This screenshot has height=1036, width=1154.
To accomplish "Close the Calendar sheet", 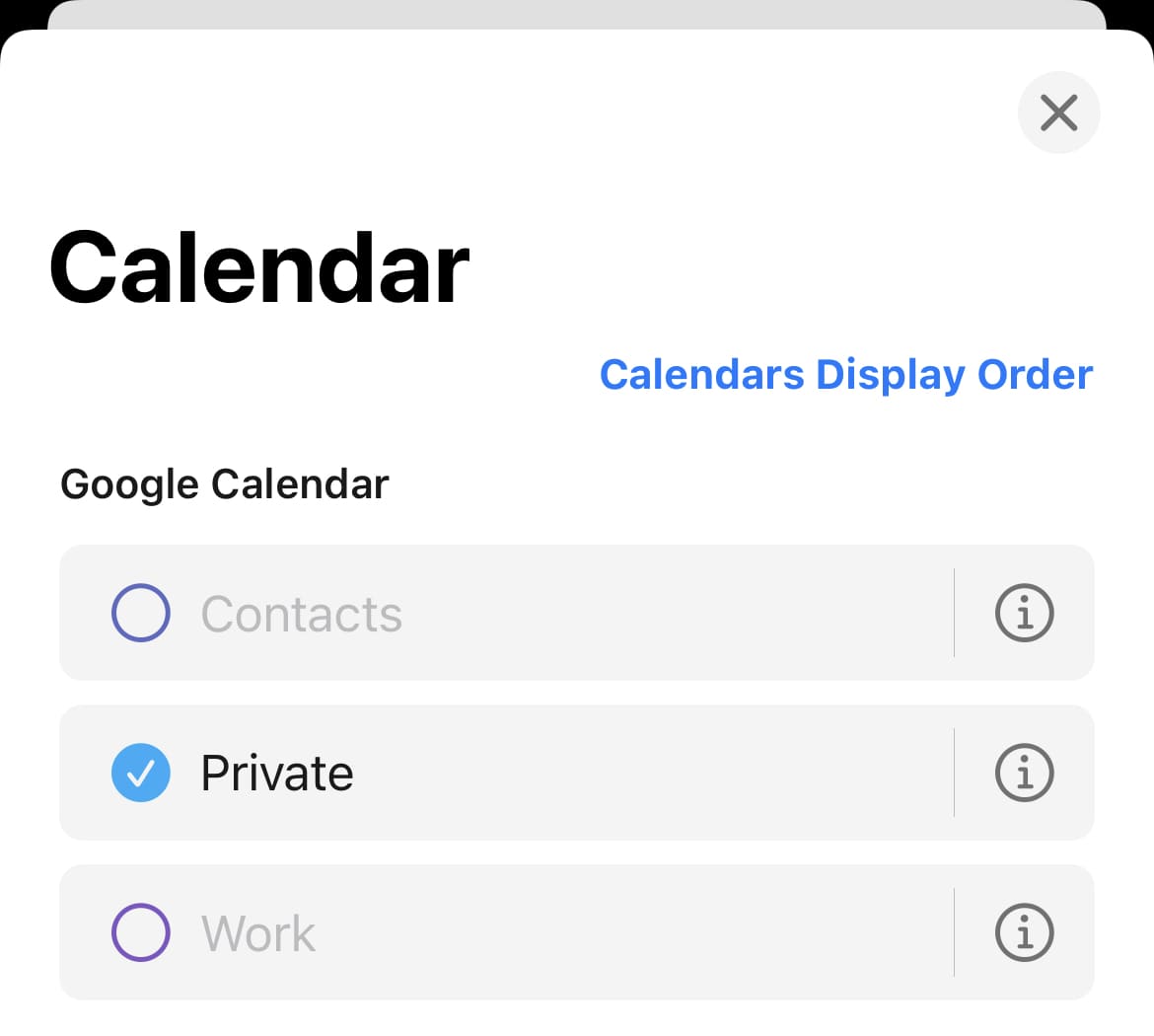I will point(1058,112).
